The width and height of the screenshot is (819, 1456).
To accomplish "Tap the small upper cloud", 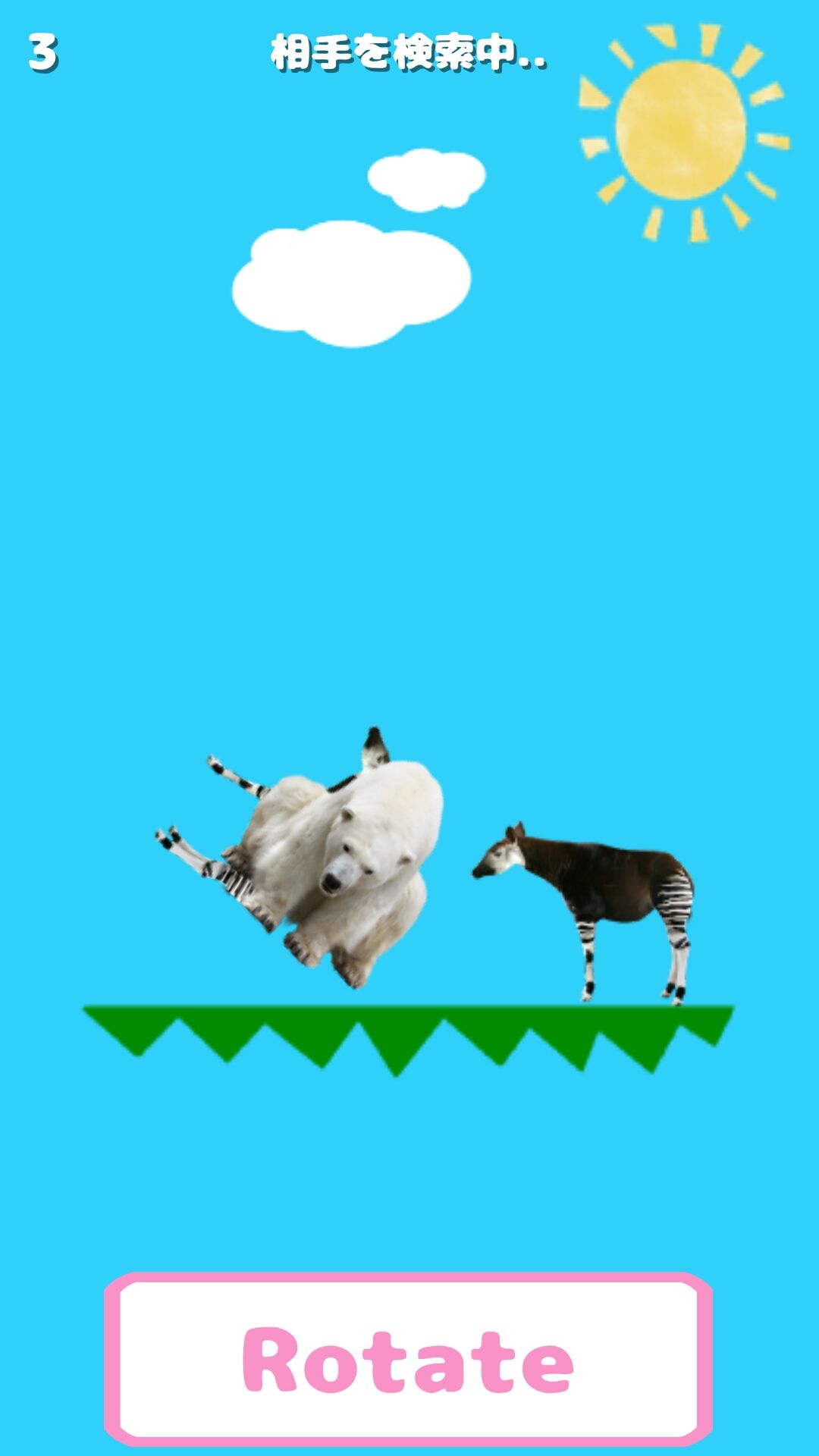I will coord(425,178).
